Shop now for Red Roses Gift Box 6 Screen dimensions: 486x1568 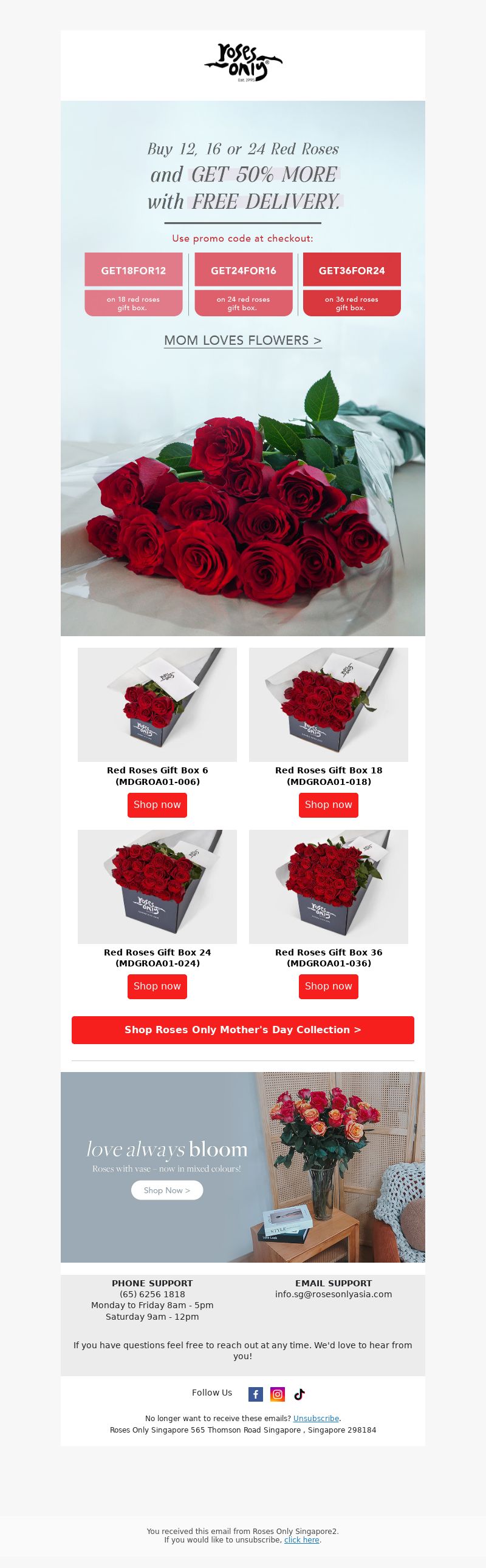pyautogui.click(x=157, y=805)
